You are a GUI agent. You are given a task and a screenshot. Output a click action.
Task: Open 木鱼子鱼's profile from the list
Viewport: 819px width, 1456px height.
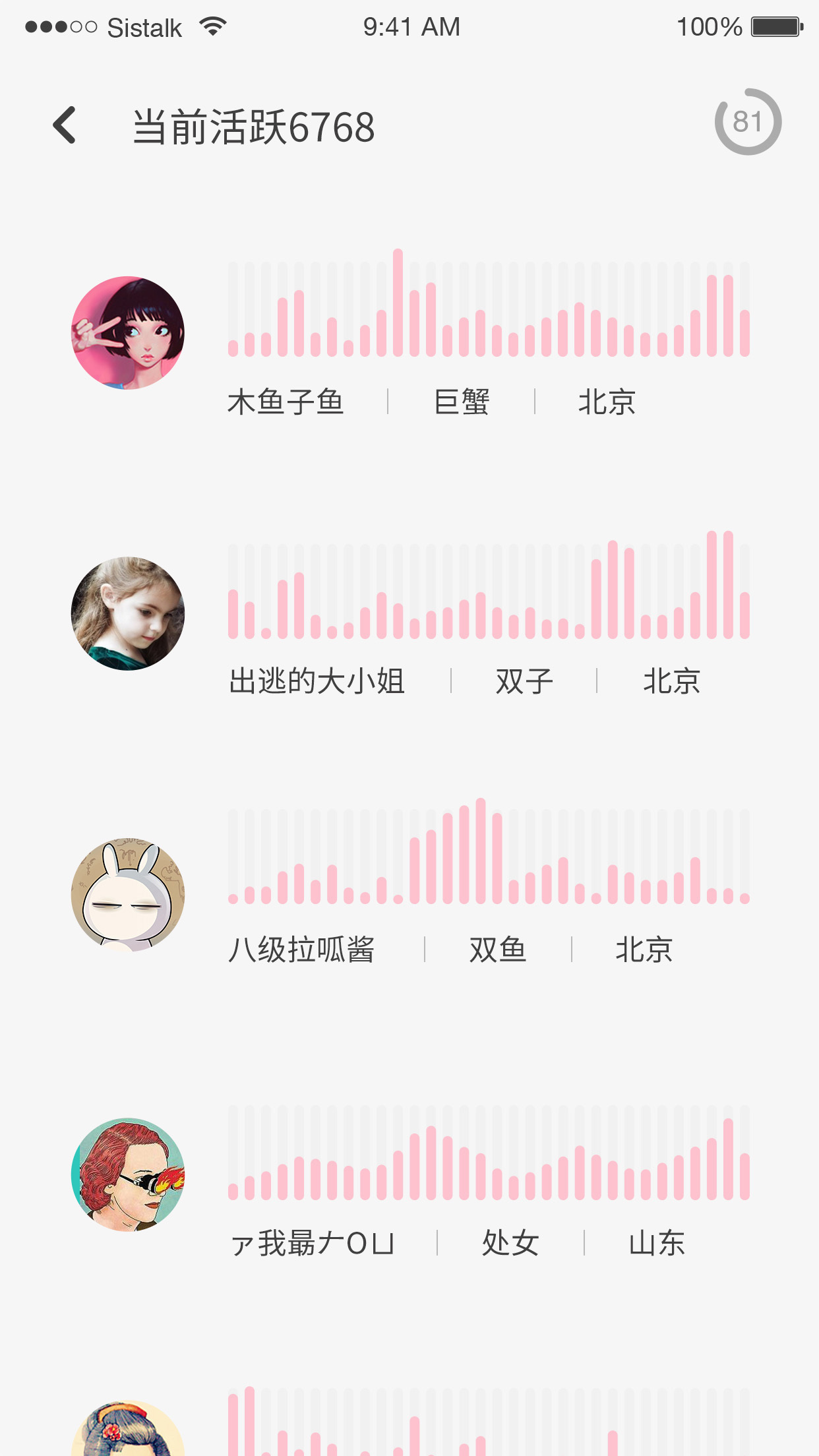pos(286,402)
